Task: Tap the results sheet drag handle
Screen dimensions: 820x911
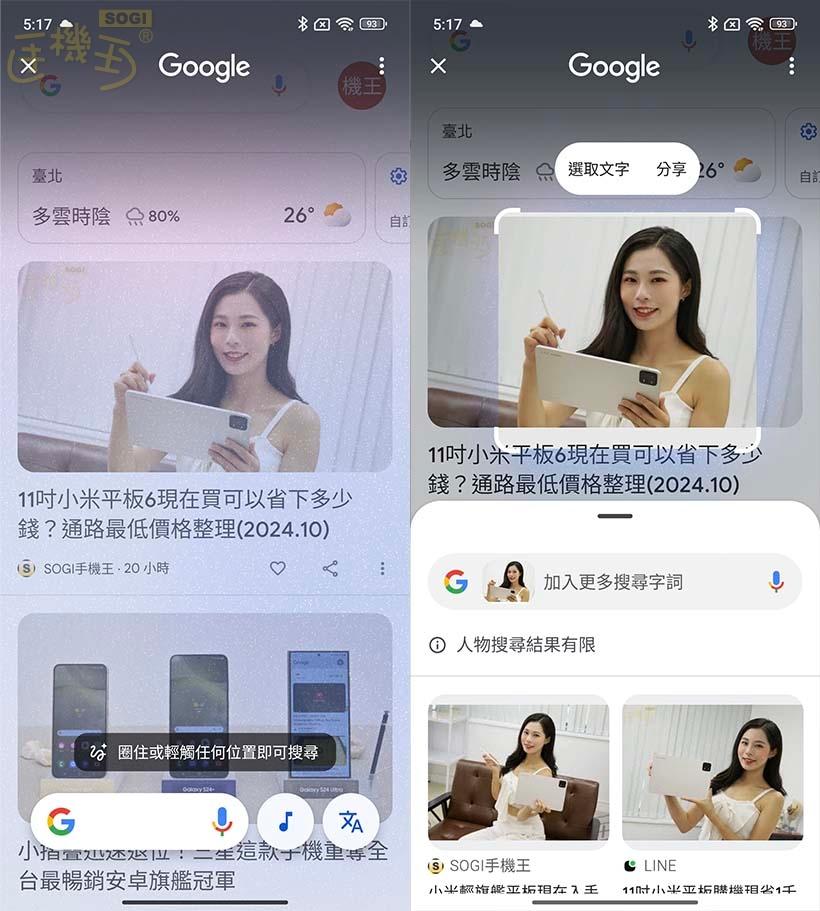Action: (614, 516)
